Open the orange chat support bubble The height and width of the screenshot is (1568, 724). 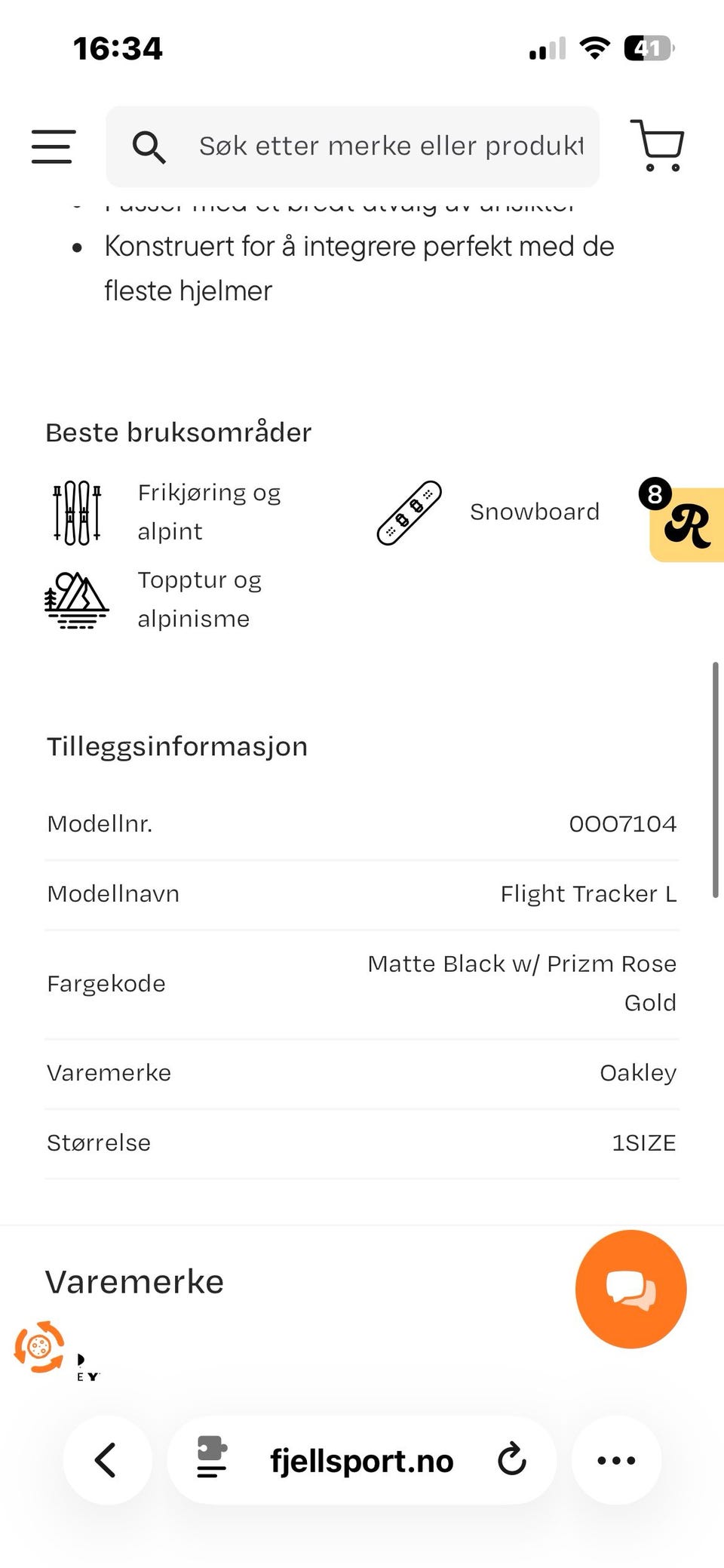(x=630, y=1290)
